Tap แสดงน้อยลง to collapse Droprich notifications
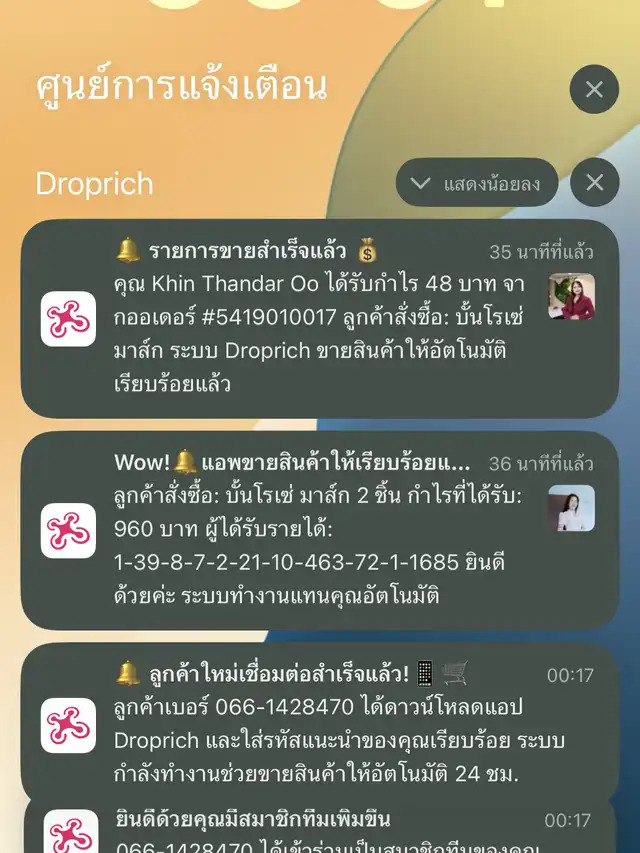Viewport: 640px width, 853px height. click(x=476, y=183)
